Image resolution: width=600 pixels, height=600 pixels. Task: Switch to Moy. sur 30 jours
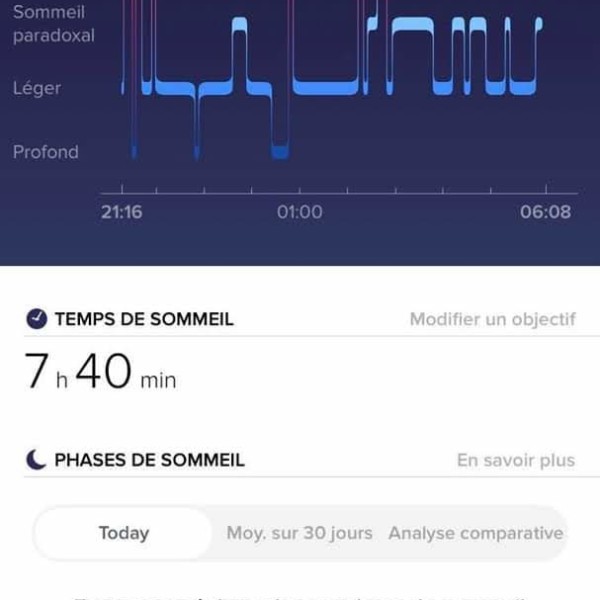coord(299,533)
